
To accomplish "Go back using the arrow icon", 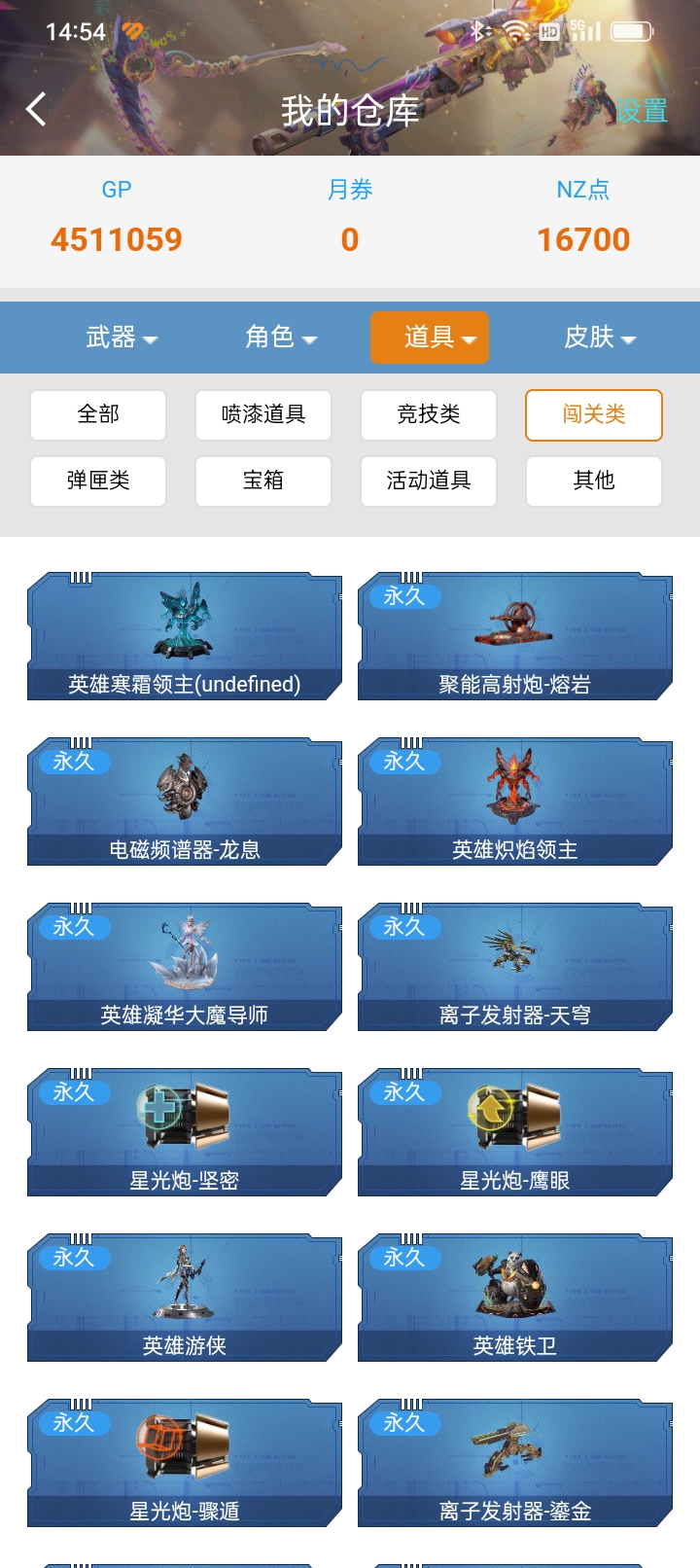I will [37, 110].
